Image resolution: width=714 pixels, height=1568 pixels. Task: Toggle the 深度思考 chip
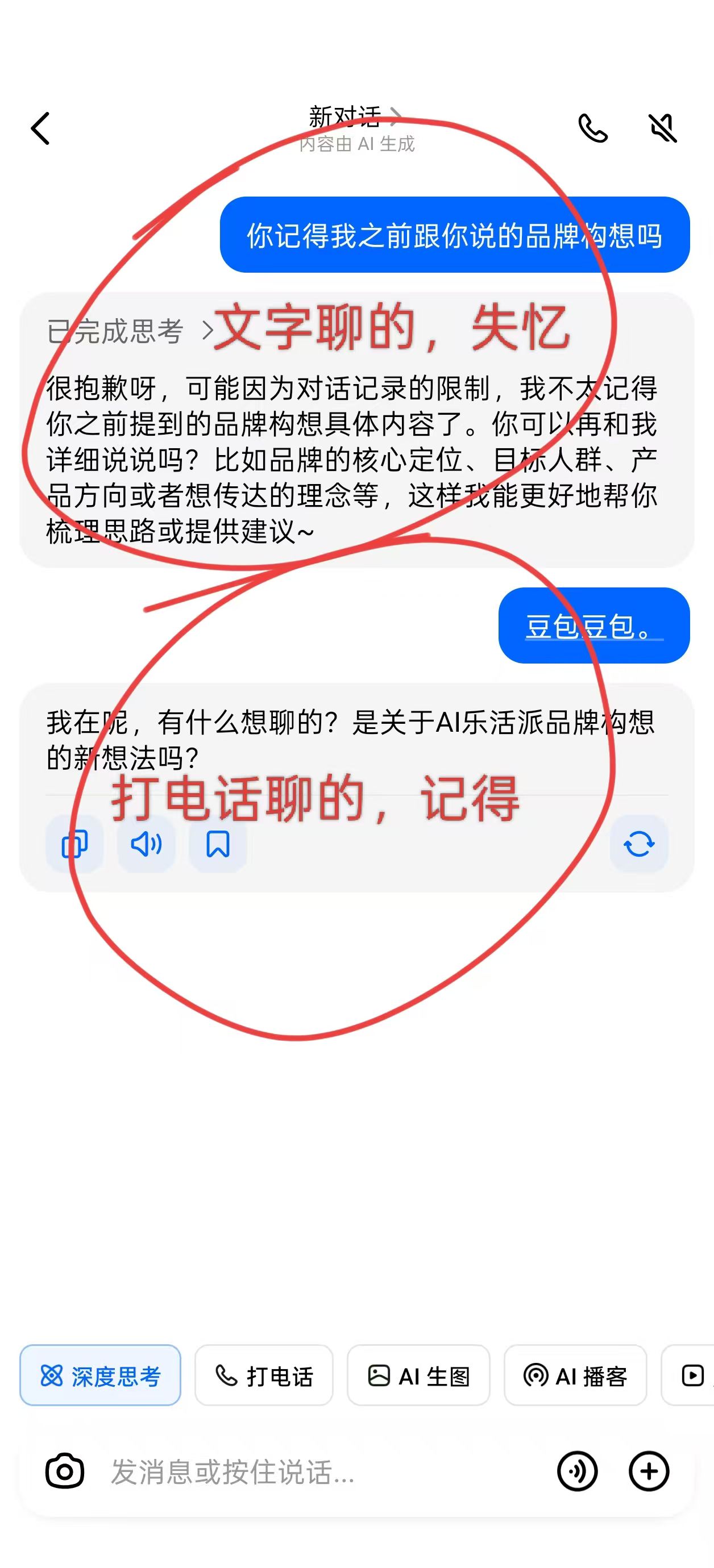101,1375
